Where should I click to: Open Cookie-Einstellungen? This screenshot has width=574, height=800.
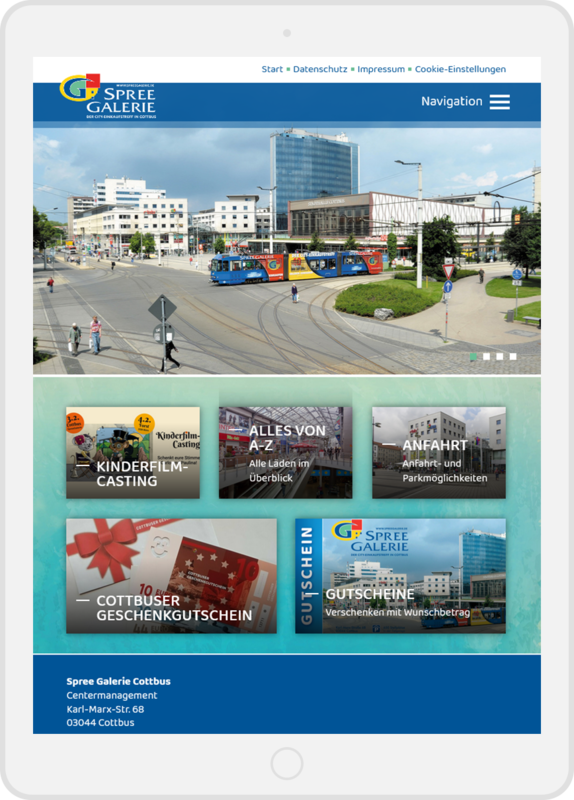(460, 69)
